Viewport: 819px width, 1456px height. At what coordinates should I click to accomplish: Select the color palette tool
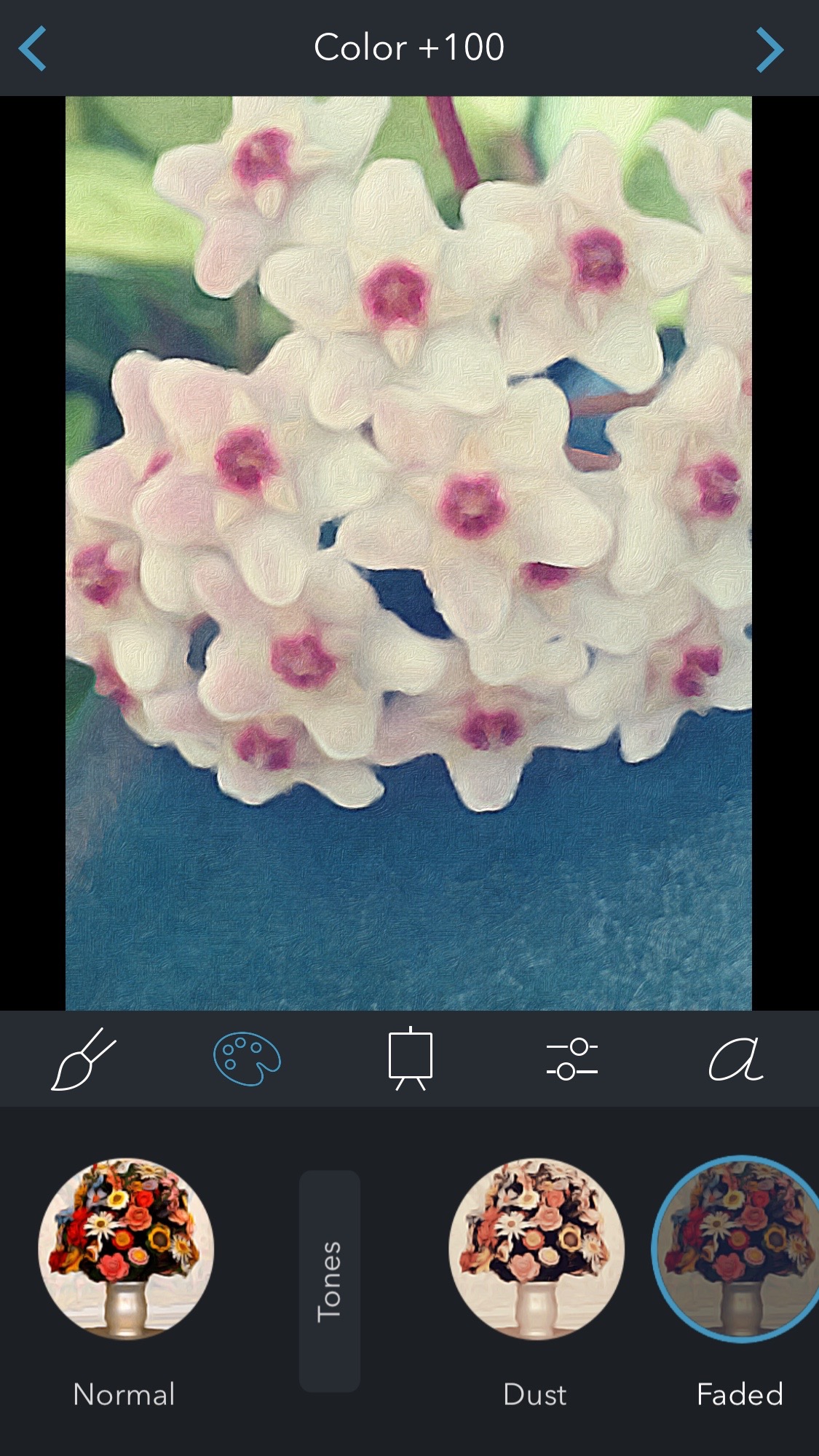point(247,1059)
